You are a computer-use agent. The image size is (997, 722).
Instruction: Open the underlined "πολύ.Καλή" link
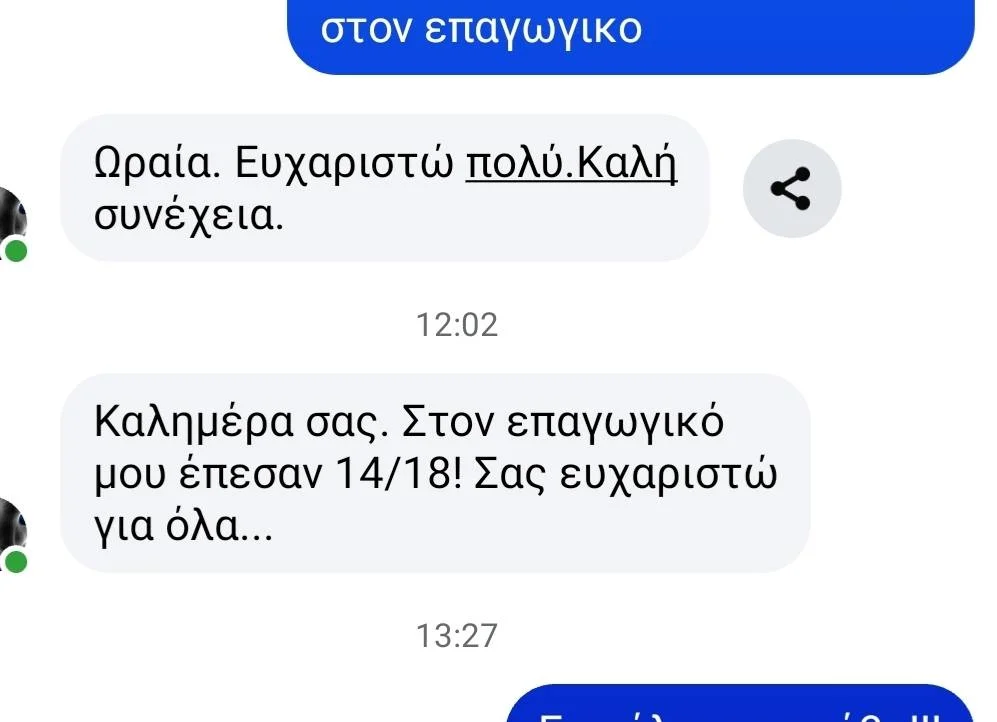pos(572,165)
